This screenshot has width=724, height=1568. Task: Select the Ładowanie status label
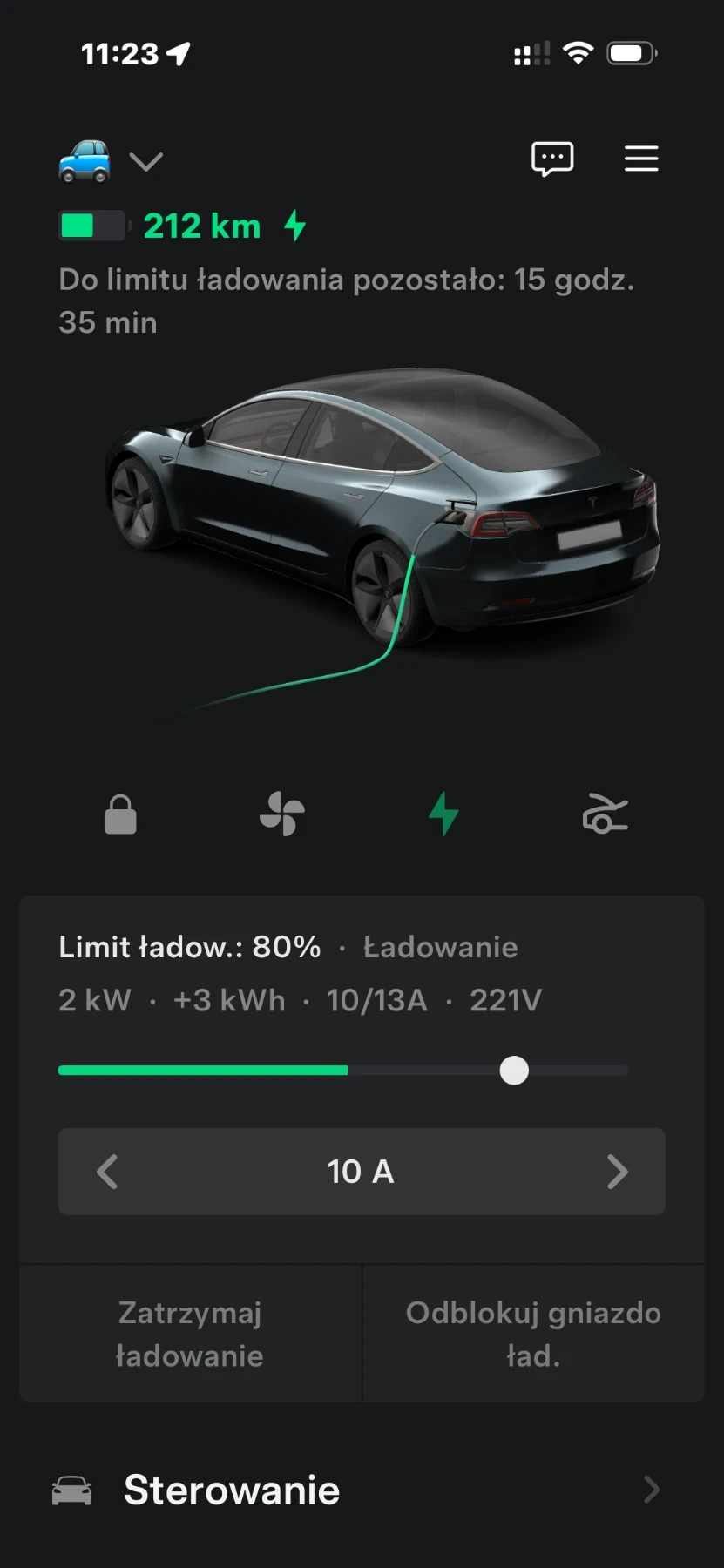tap(440, 947)
